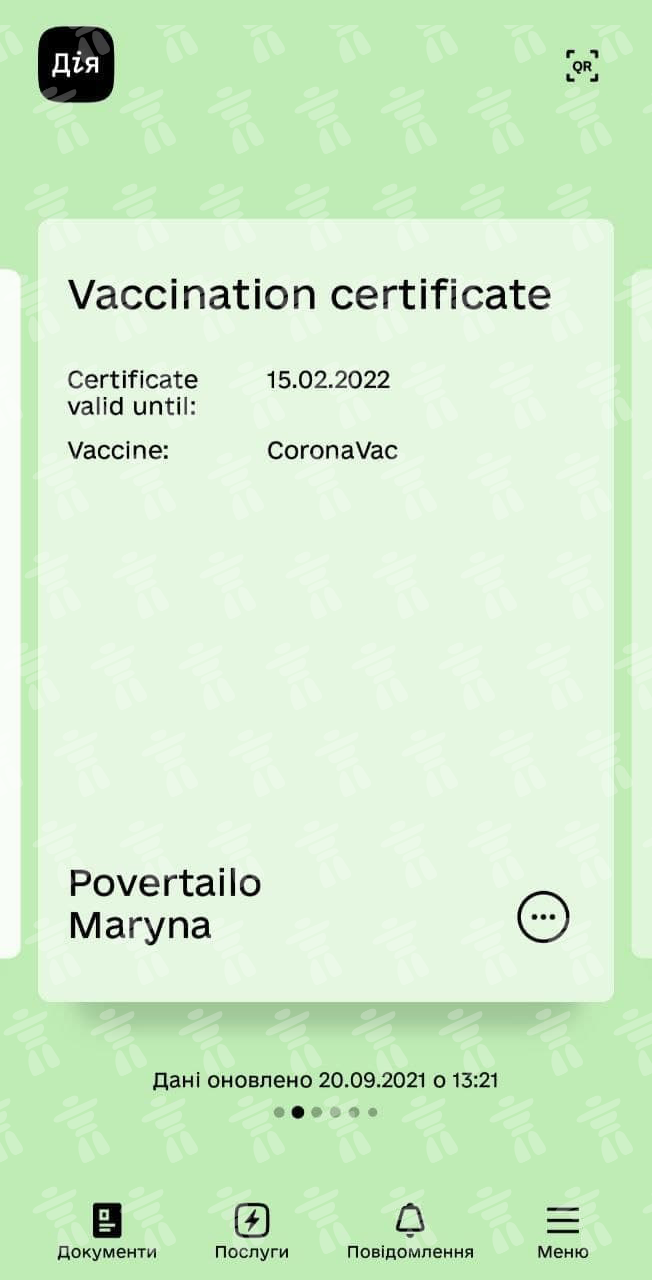Open the three-dot options on certificate
The image size is (652, 1280).
pyautogui.click(x=543, y=916)
